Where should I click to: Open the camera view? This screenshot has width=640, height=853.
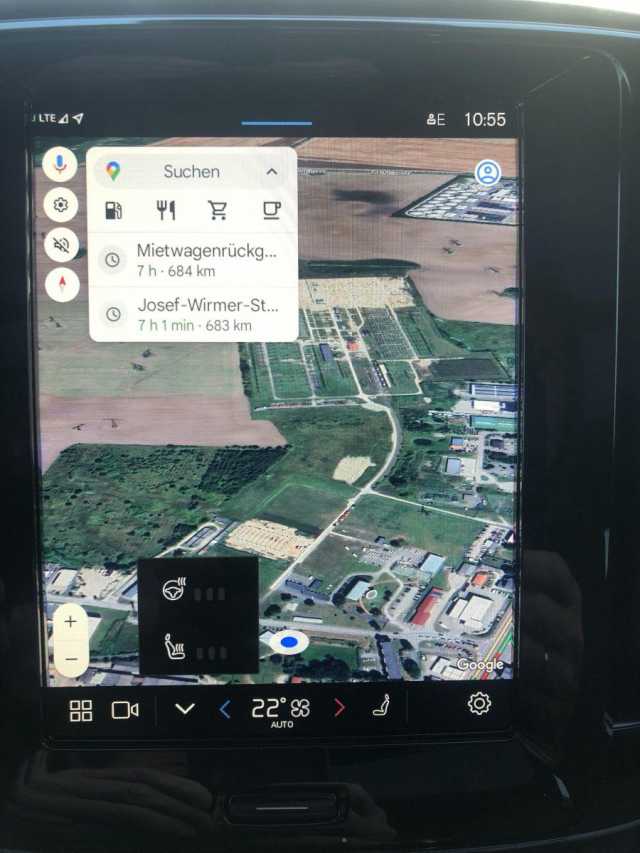125,710
